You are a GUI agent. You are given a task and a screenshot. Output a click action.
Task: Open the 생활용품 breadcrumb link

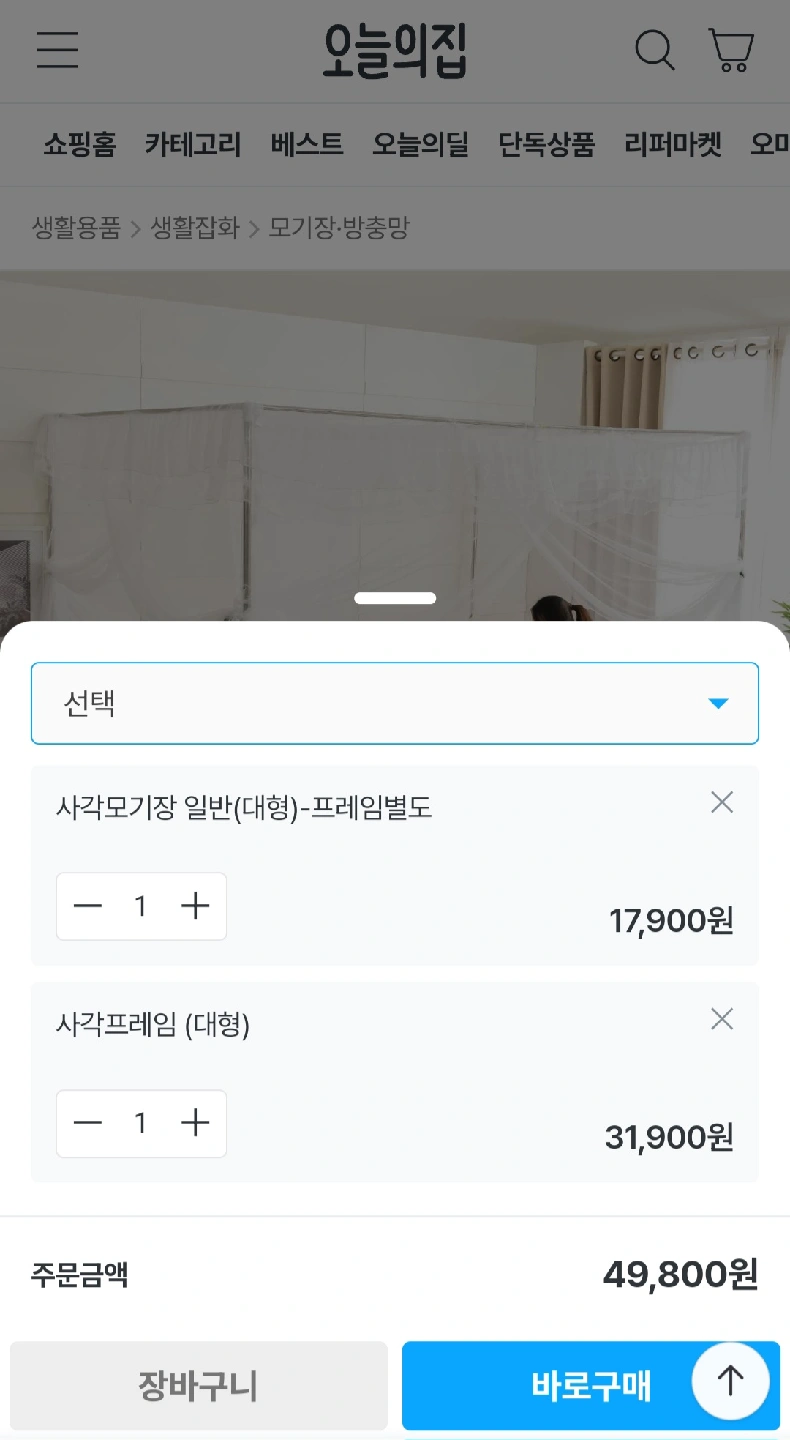coord(76,228)
